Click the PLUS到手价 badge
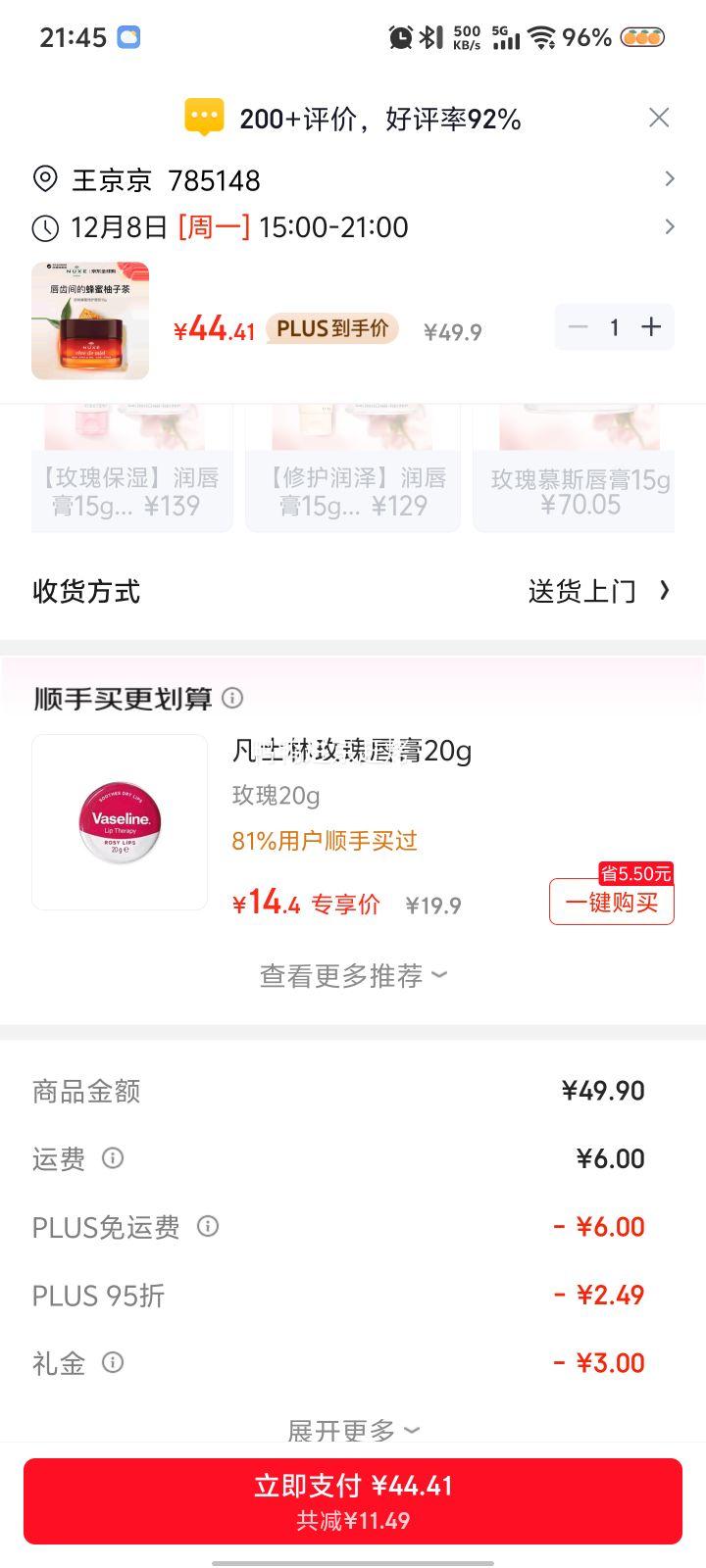 (x=330, y=328)
